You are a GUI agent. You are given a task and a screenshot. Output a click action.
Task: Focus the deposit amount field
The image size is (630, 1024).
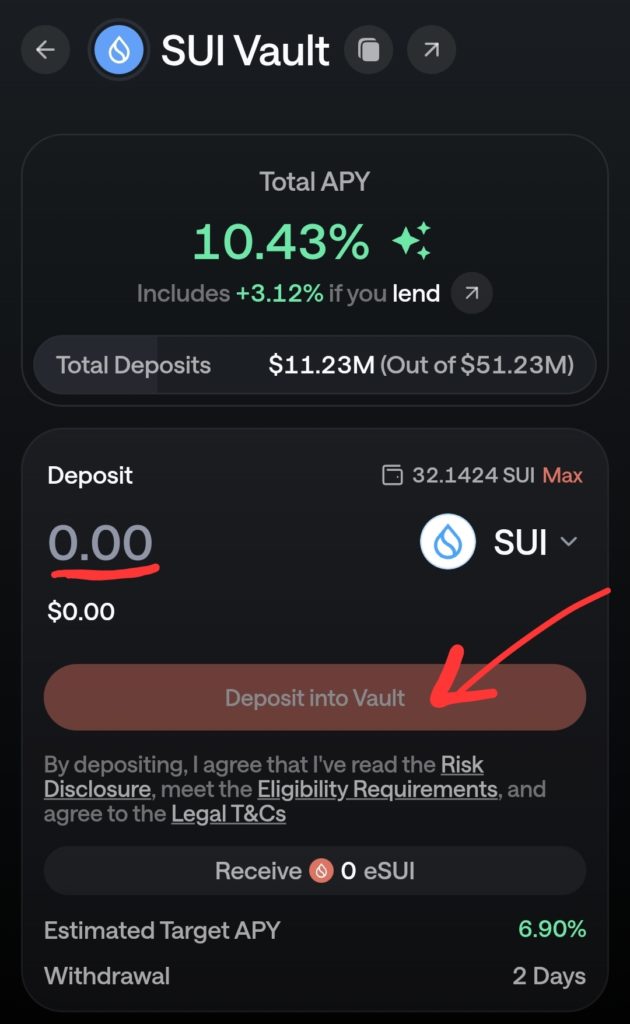click(x=101, y=543)
